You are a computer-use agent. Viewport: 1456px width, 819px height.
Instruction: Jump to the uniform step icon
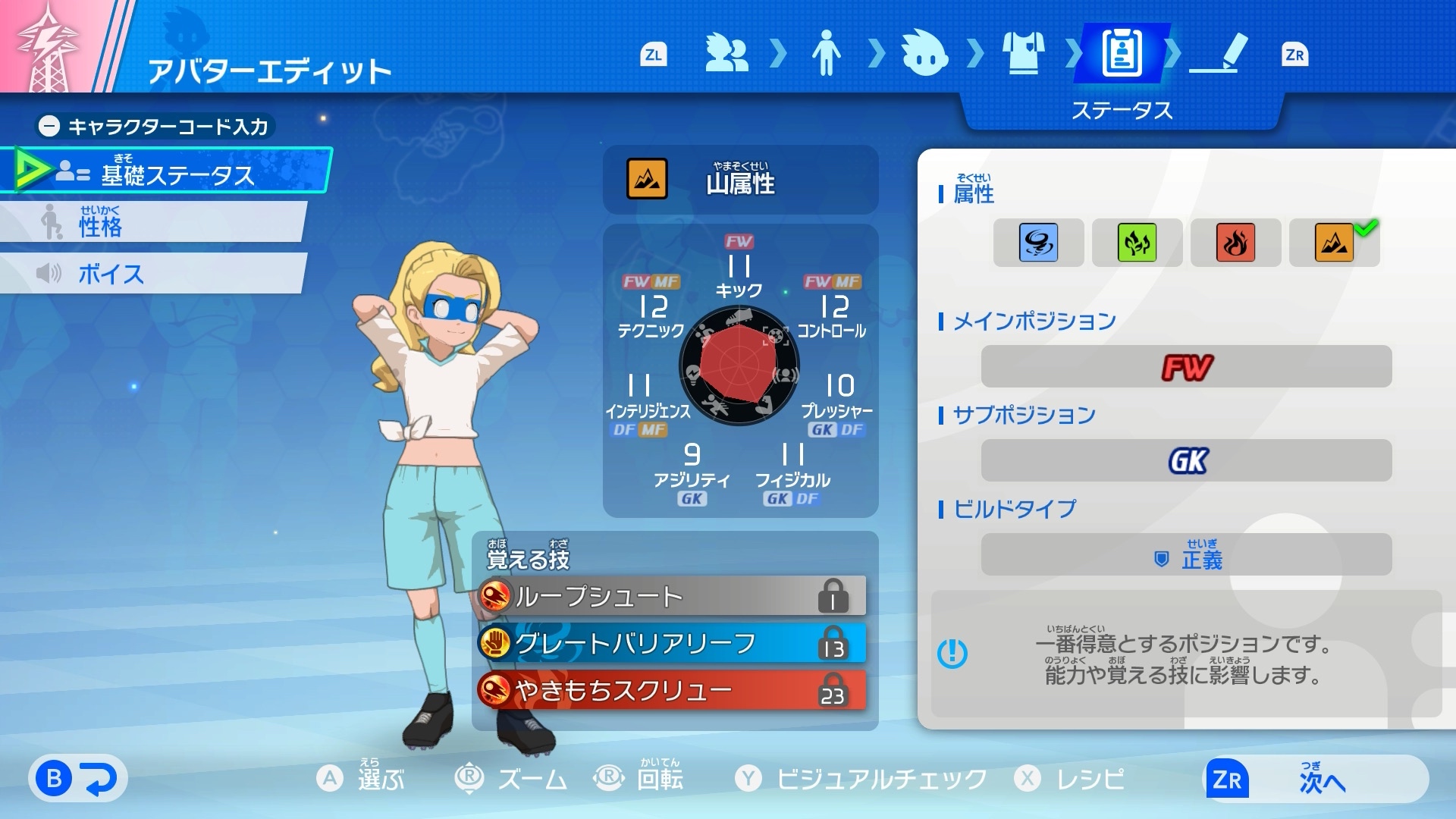pos(1023,54)
